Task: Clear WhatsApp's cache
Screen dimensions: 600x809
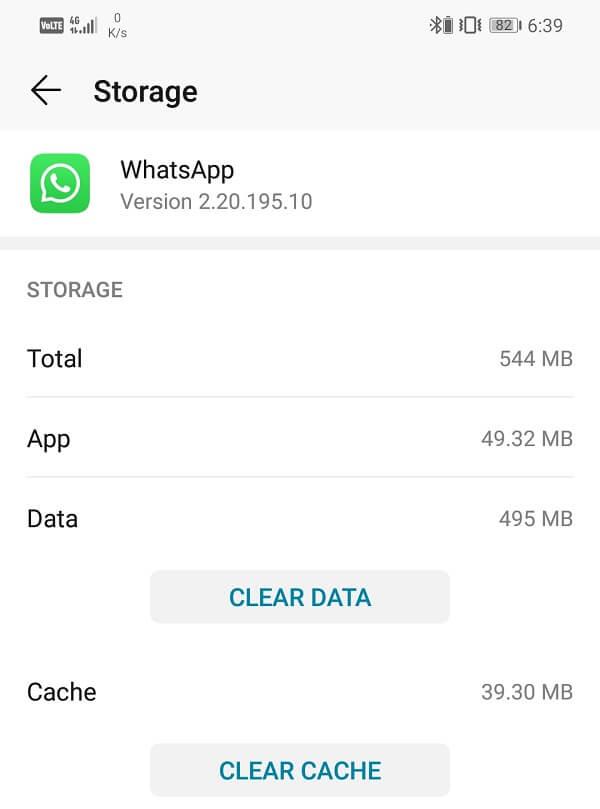Action: (x=300, y=770)
